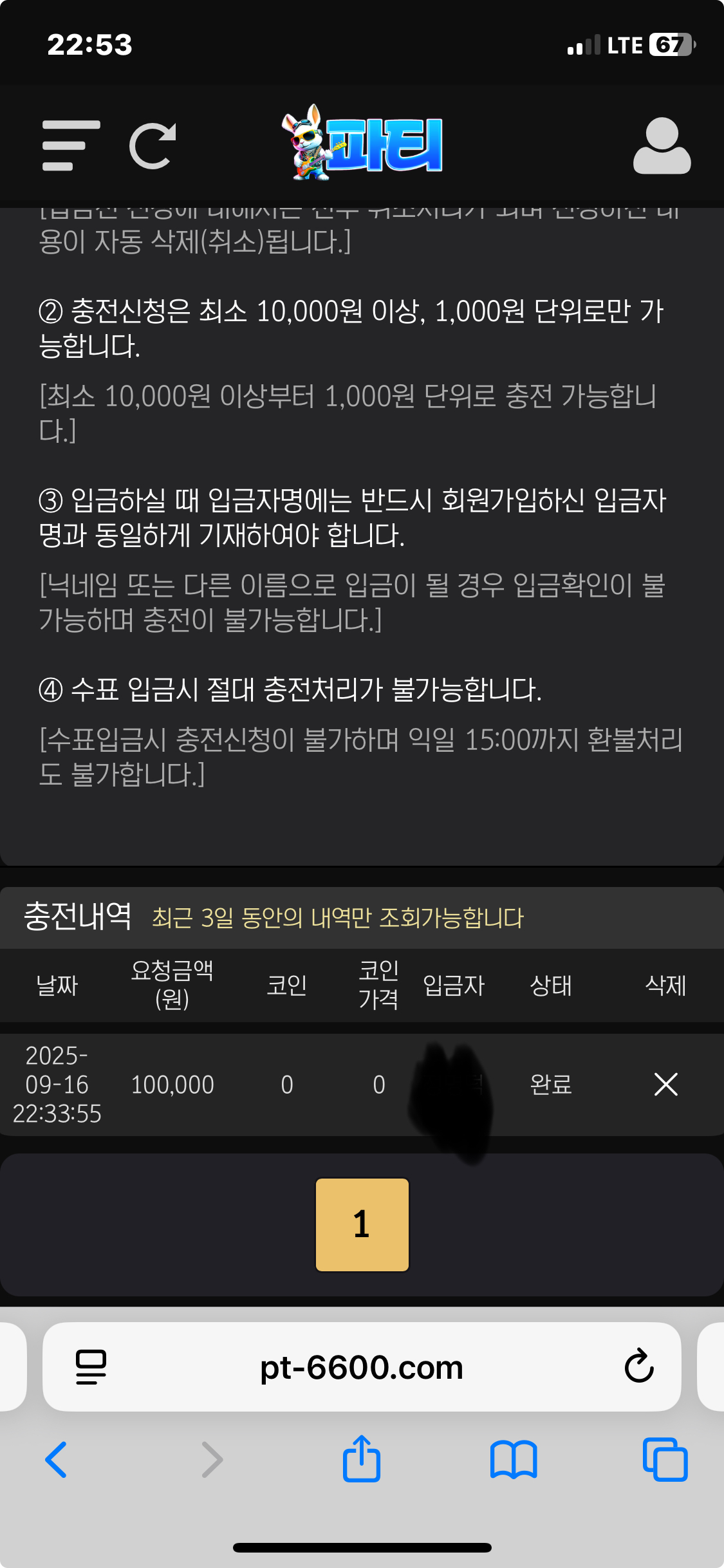Screen dimensions: 724x1568
Task: Reload the page from the address bar
Action: (x=638, y=1366)
